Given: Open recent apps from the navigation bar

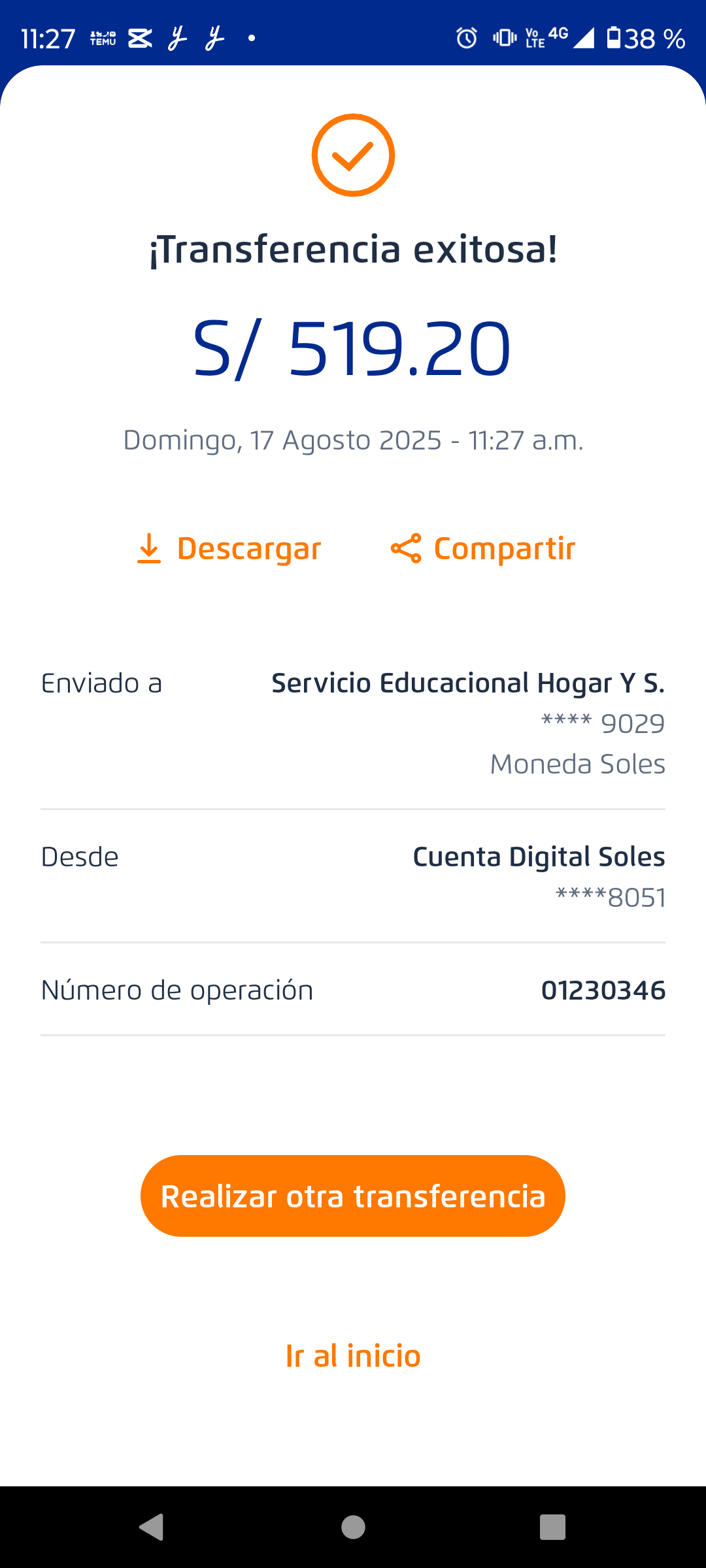Looking at the screenshot, I should 552,1527.
